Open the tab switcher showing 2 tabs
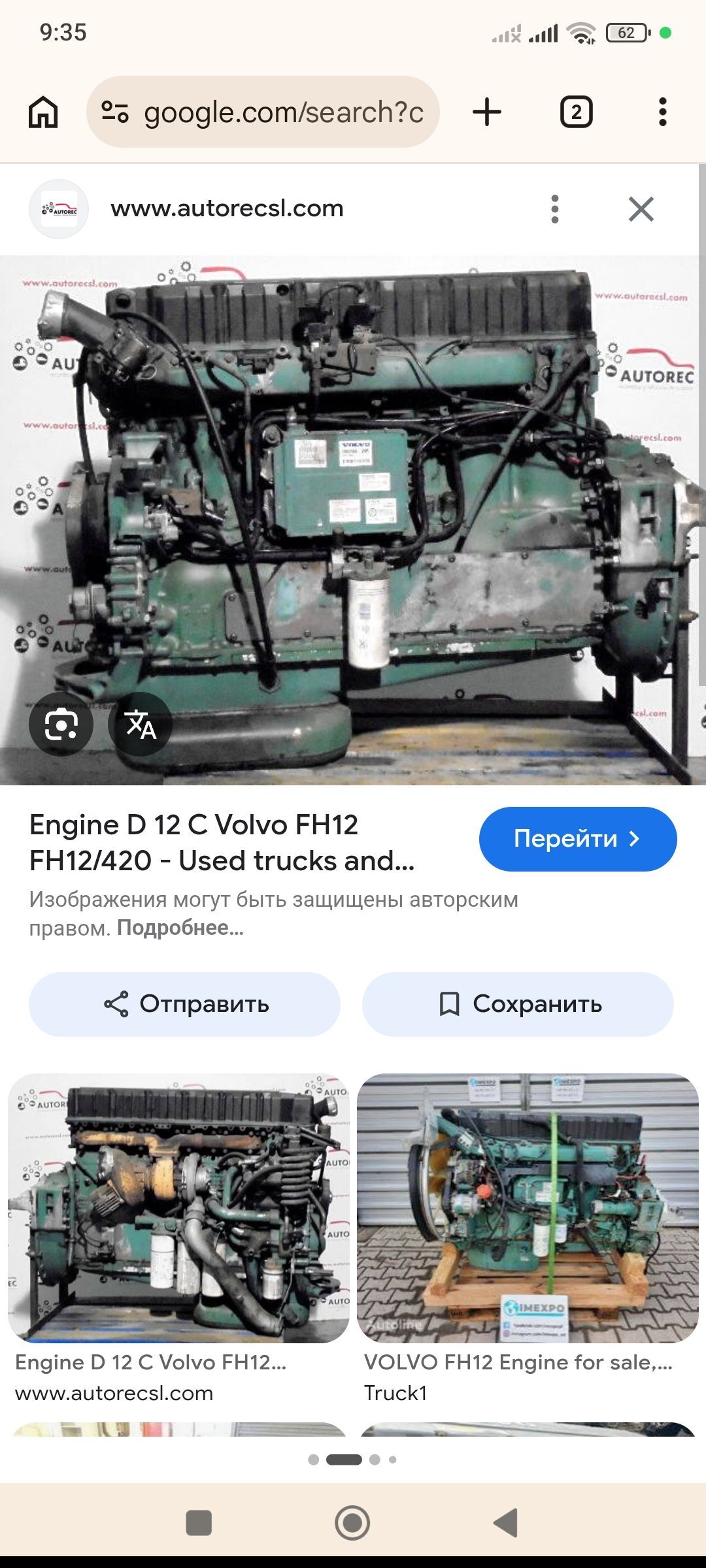The height and width of the screenshot is (1568, 706). pyautogui.click(x=576, y=112)
